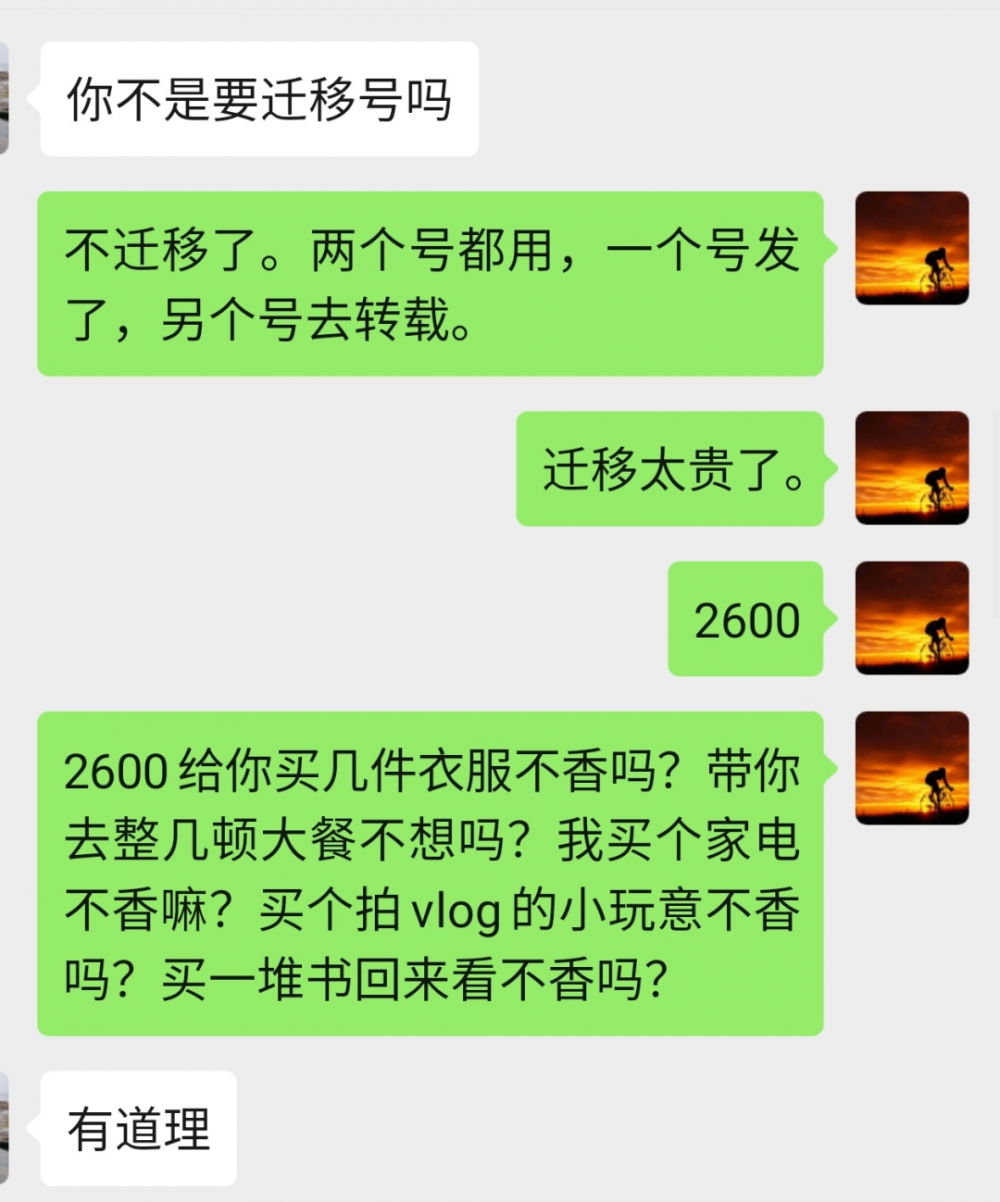Tap the sunset avatar beside "迁移太贵了。"
The image size is (1000, 1202).
point(911,467)
